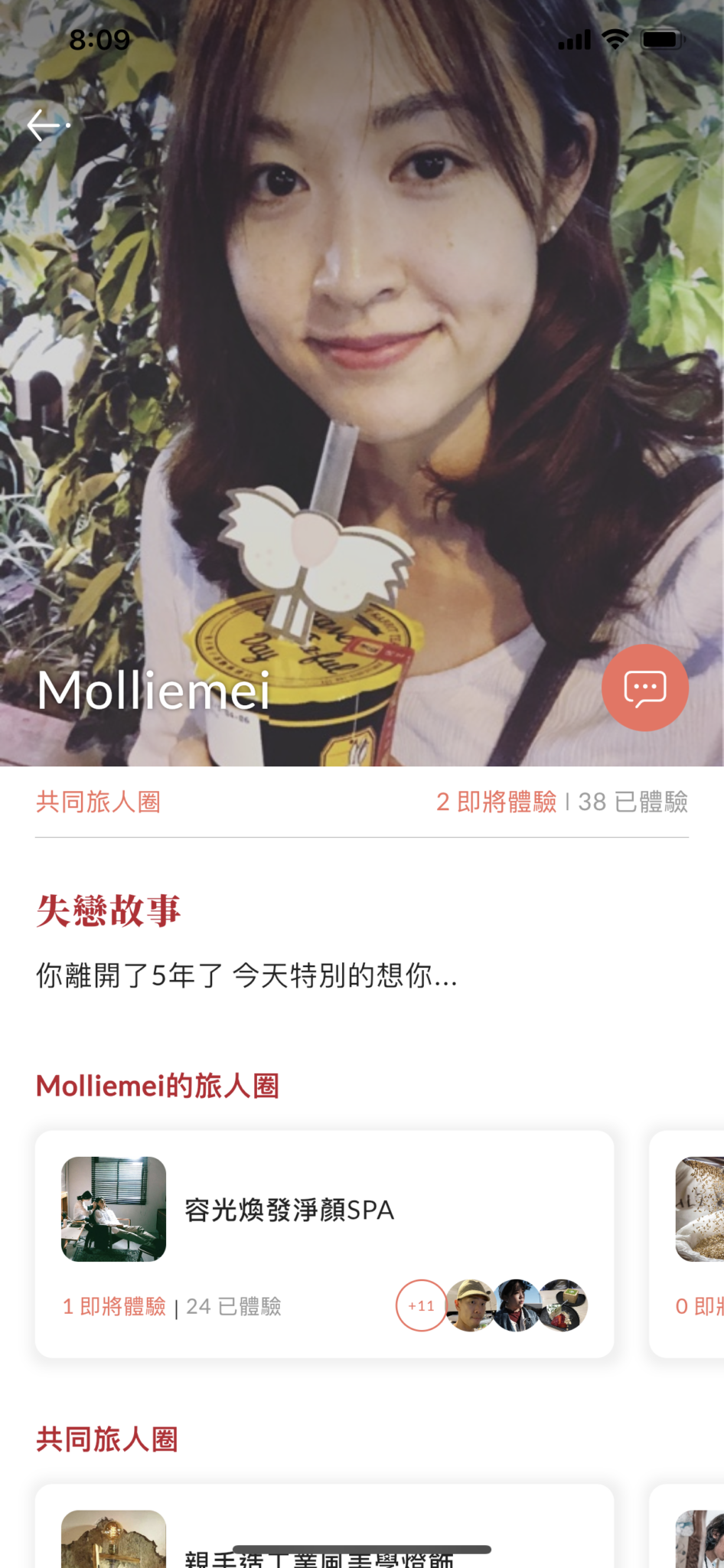724x1568 pixels.
Task: Go back using the arrow icon
Action: 47,125
